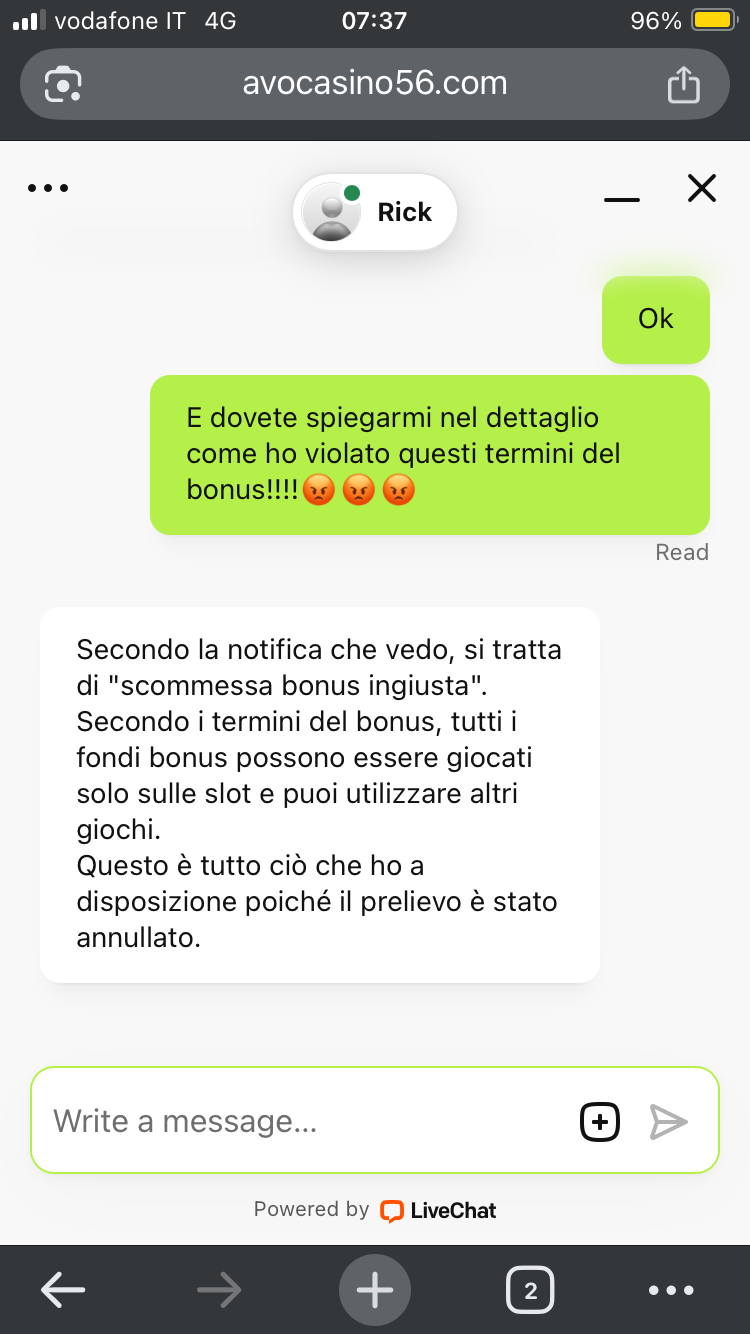
Task: Open a new browser tab
Action: pyautogui.click(x=375, y=1290)
